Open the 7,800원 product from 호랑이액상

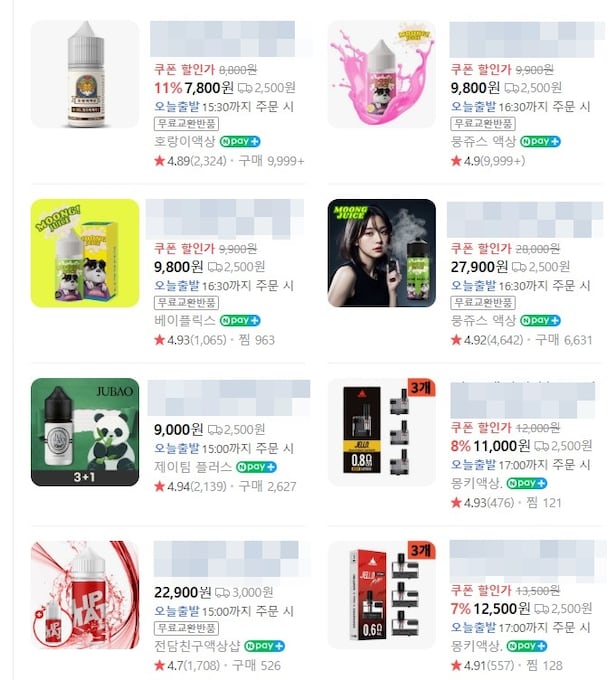pyautogui.click(x=85, y=75)
